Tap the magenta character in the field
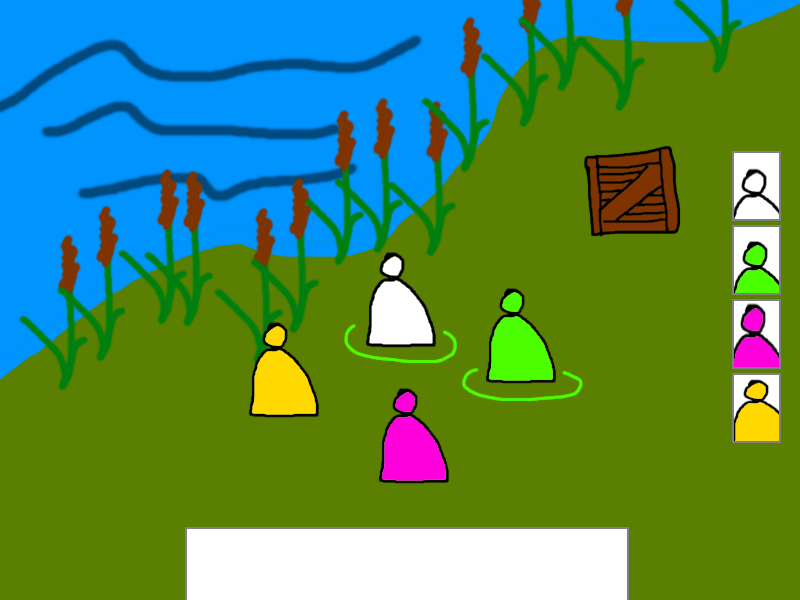 412,445
